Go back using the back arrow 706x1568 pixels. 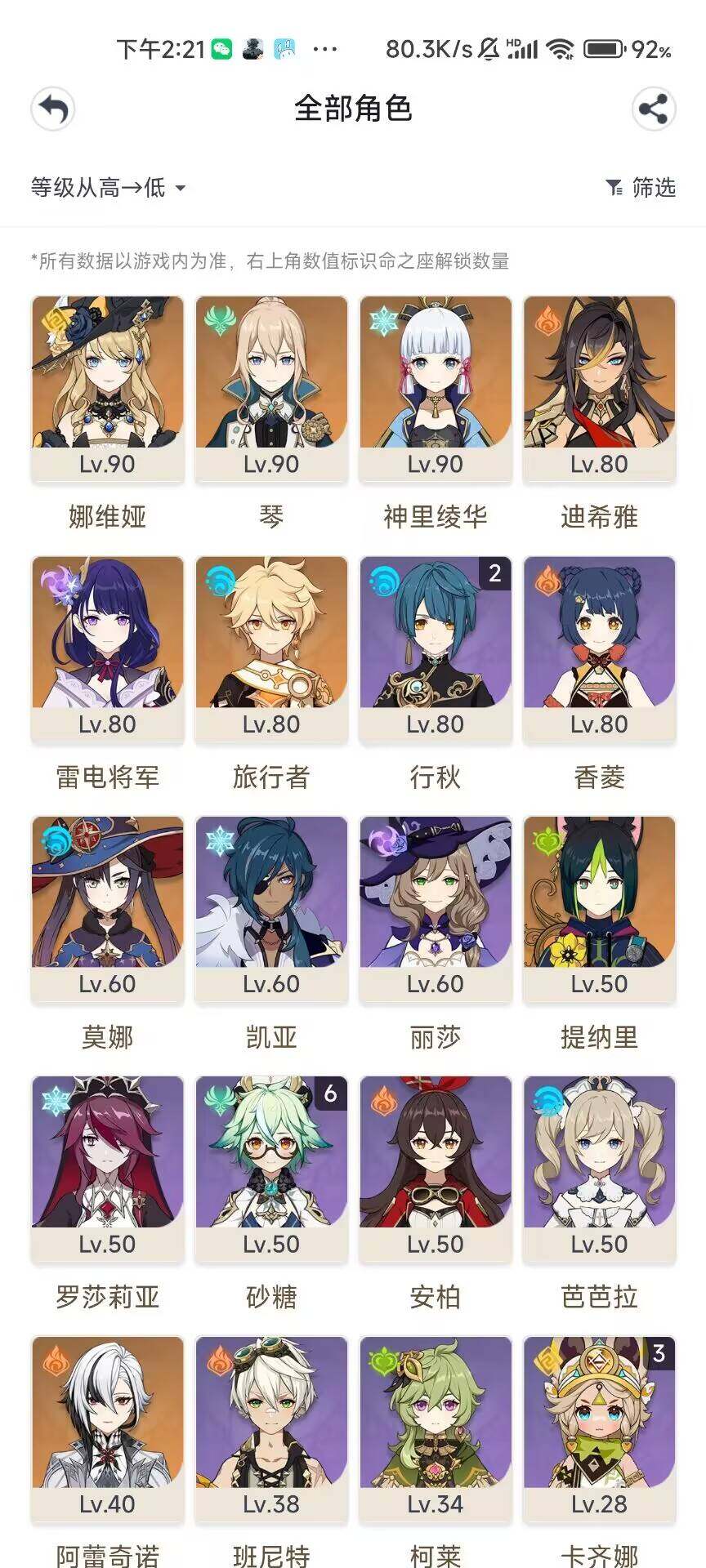coord(53,109)
